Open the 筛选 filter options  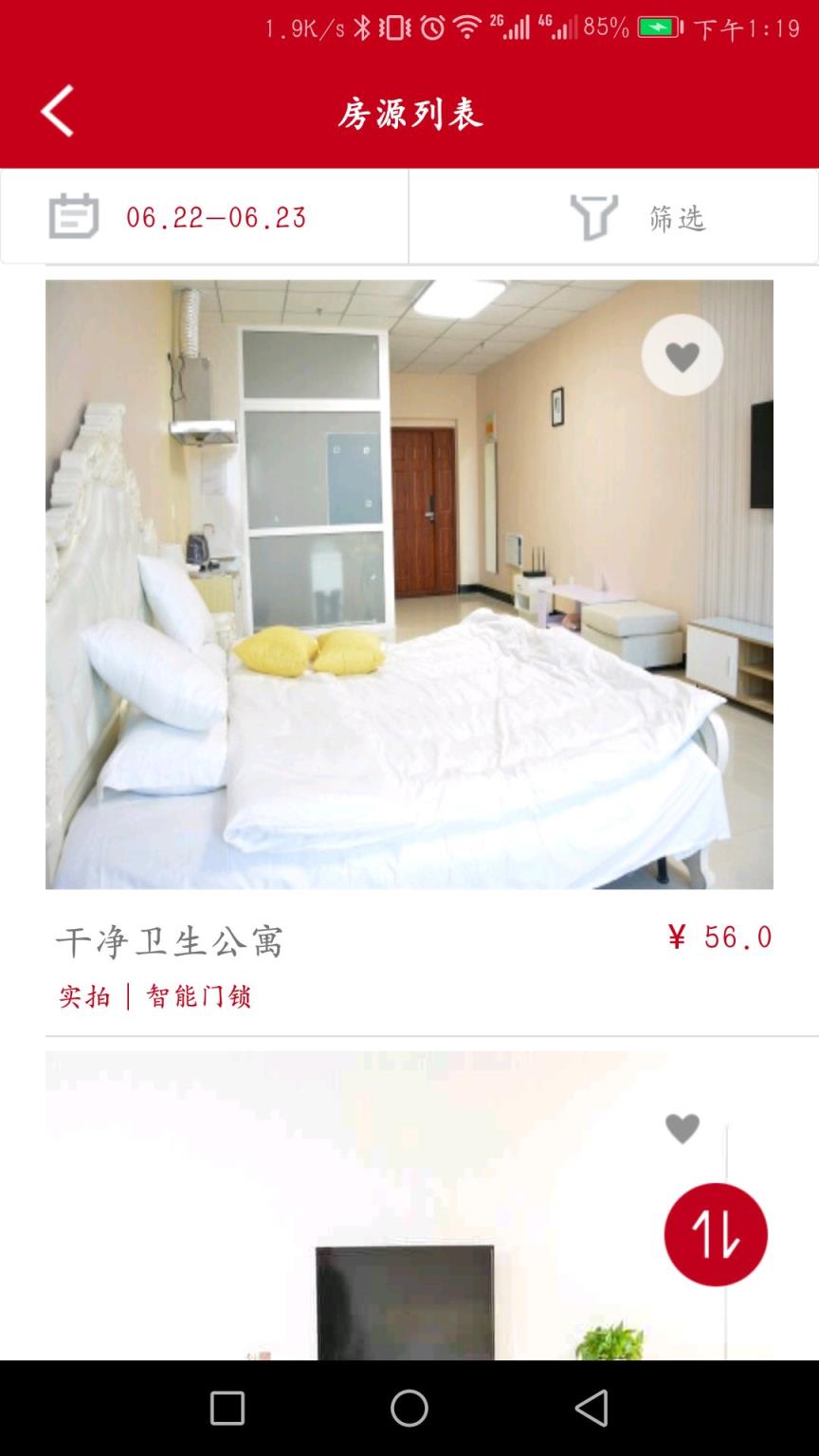point(637,217)
